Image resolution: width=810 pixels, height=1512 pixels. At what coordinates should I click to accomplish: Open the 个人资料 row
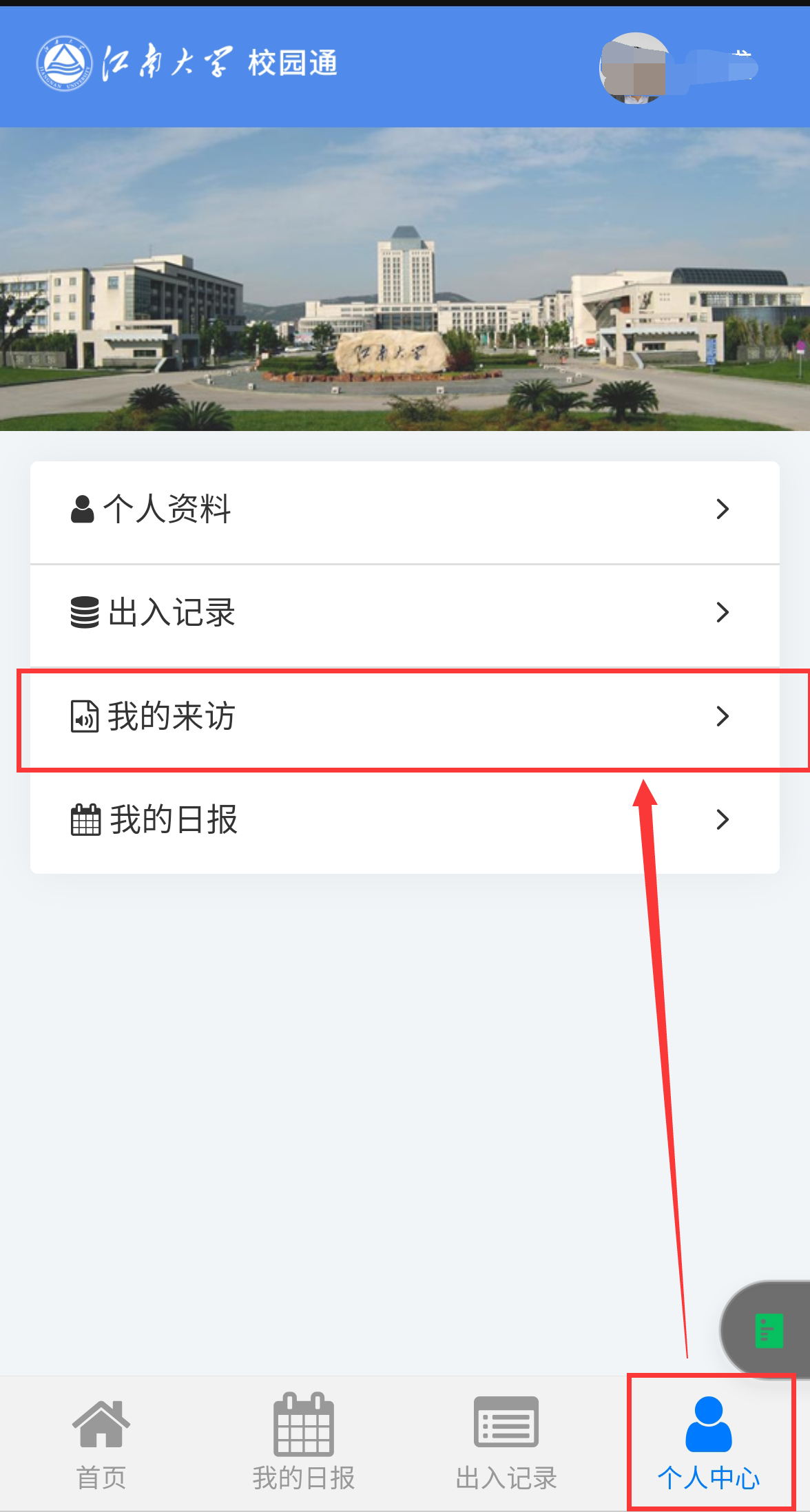pyautogui.click(x=404, y=510)
